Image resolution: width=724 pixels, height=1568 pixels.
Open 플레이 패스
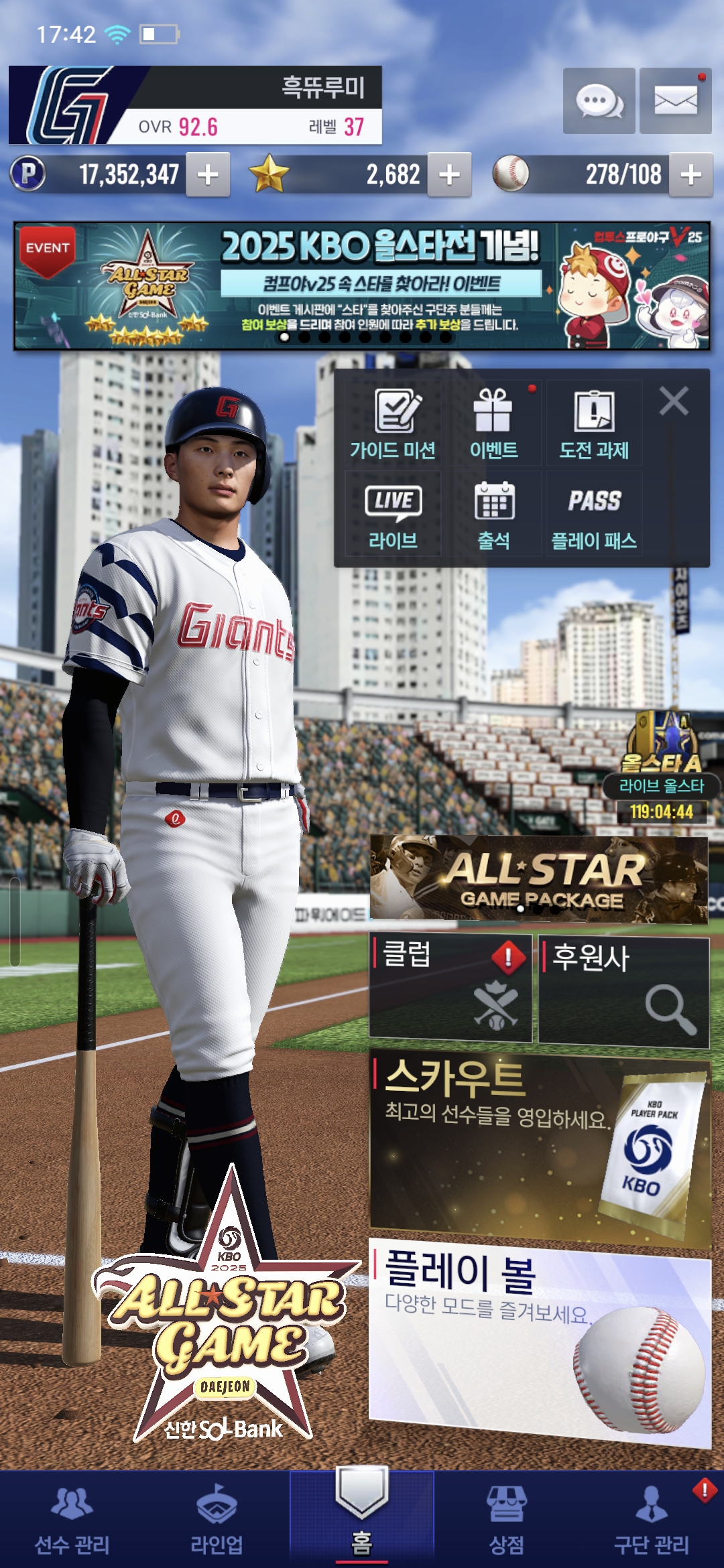click(x=594, y=514)
